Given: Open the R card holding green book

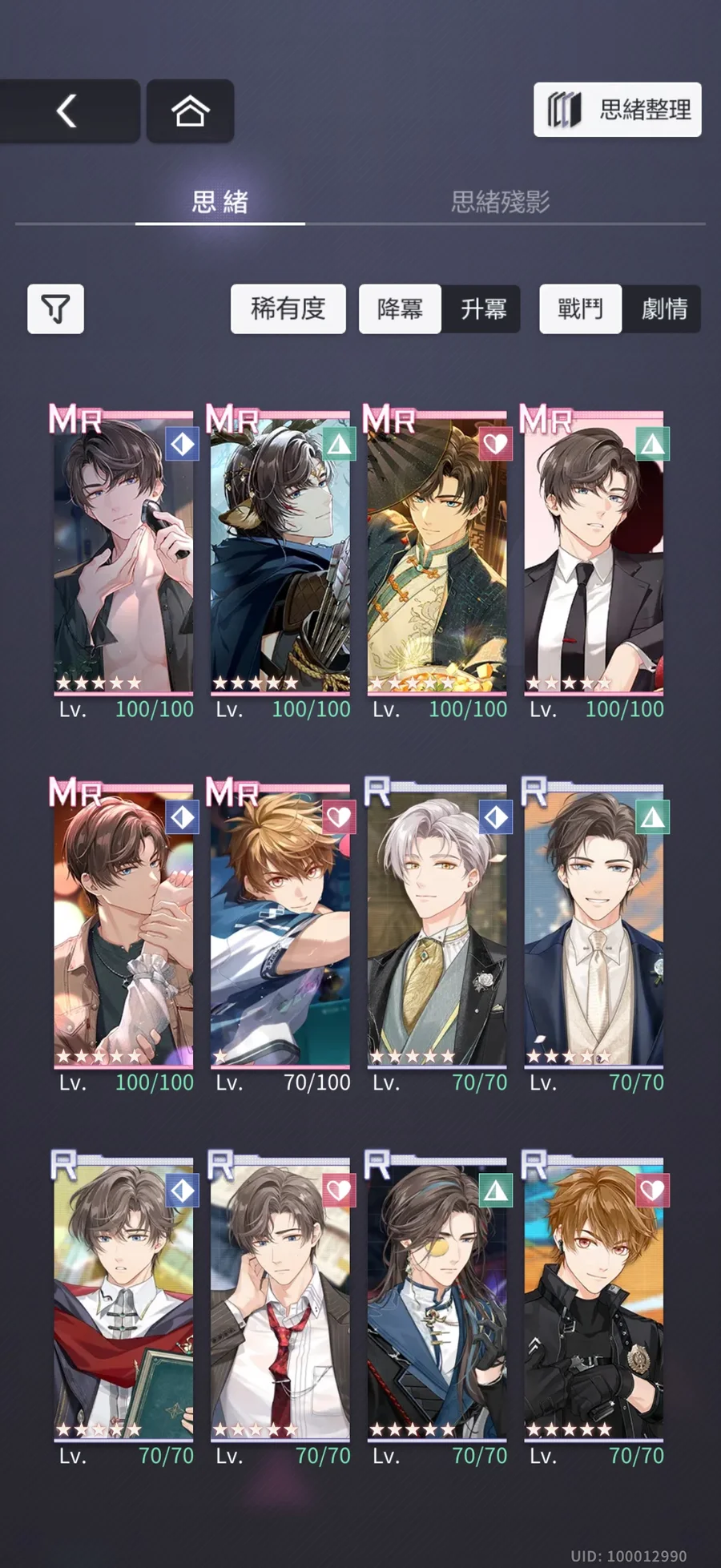Looking at the screenshot, I should [123, 1300].
